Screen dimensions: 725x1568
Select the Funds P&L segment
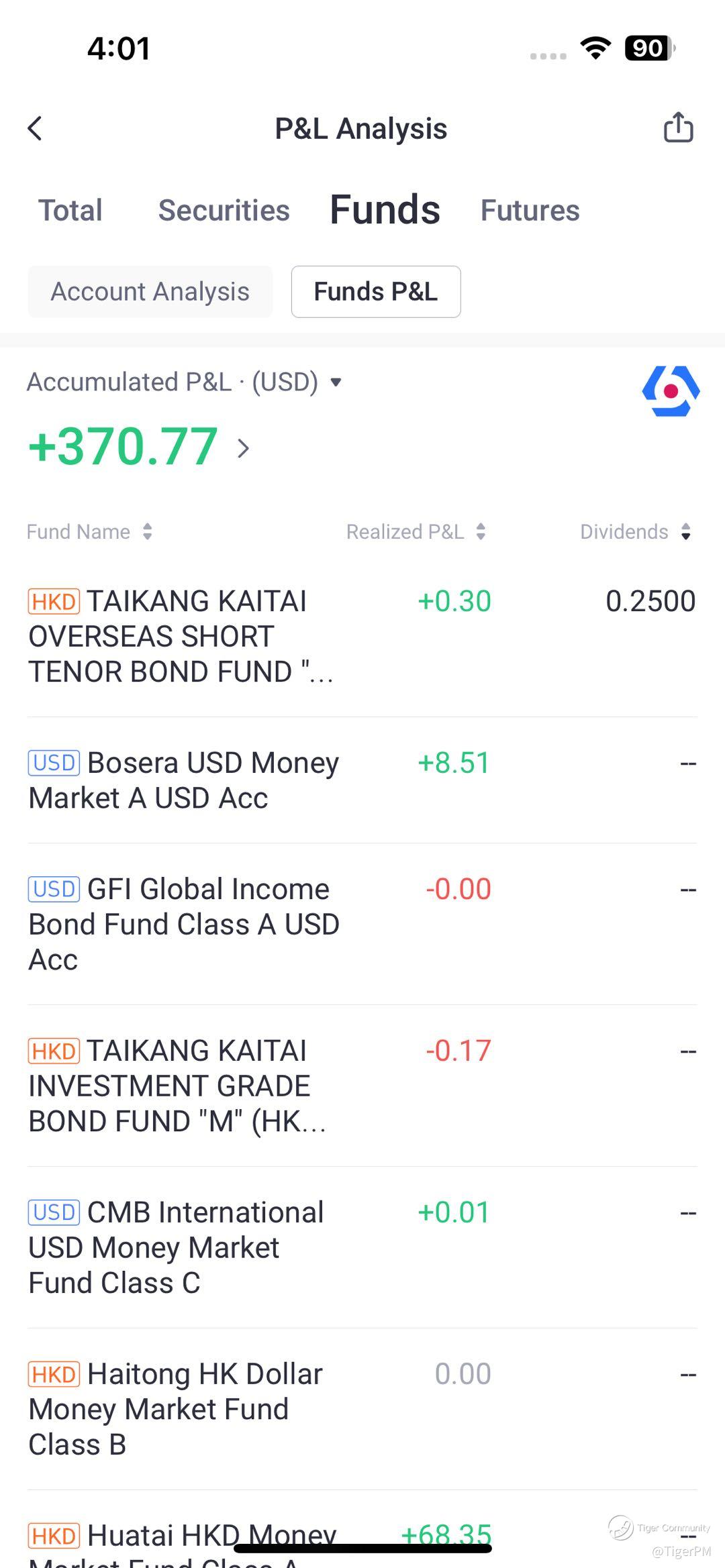376,292
